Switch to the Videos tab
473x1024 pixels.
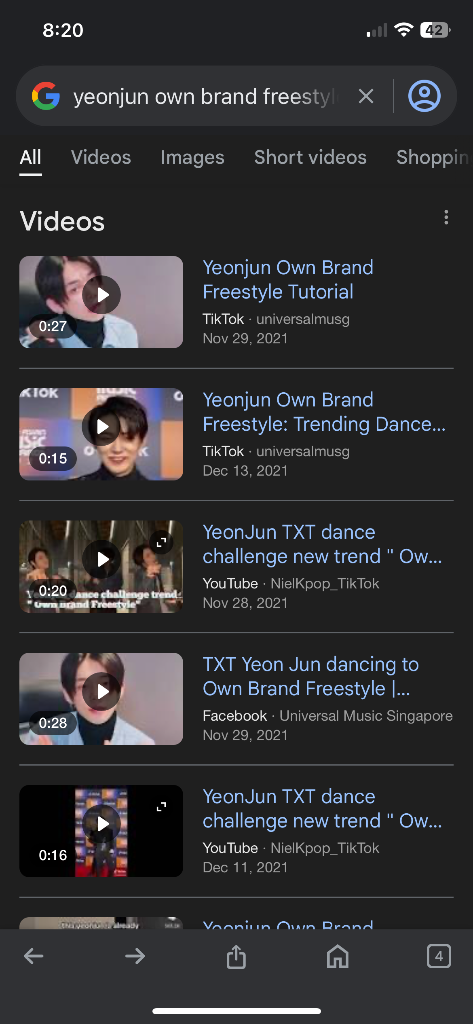(x=101, y=157)
